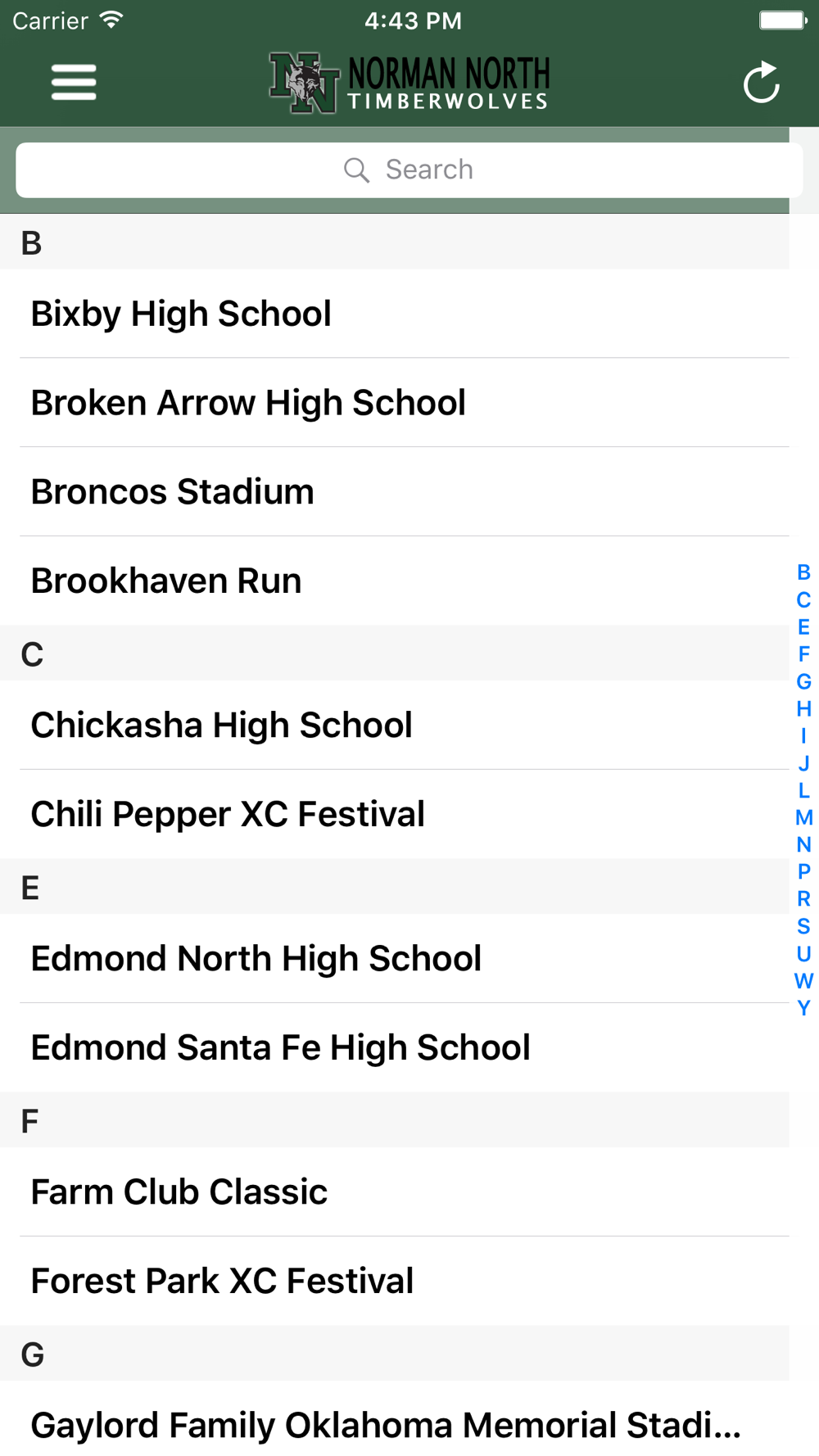Jump to letter S in index

[x=803, y=926]
